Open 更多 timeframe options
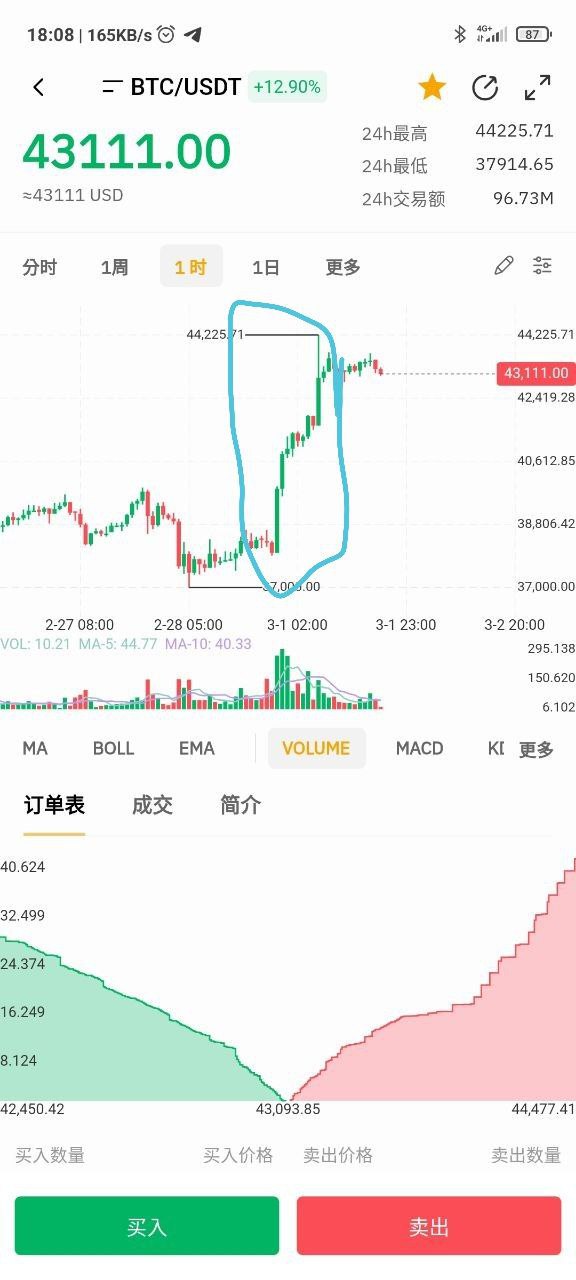Viewport: 576px width, 1280px height. [x=343, y=267]
